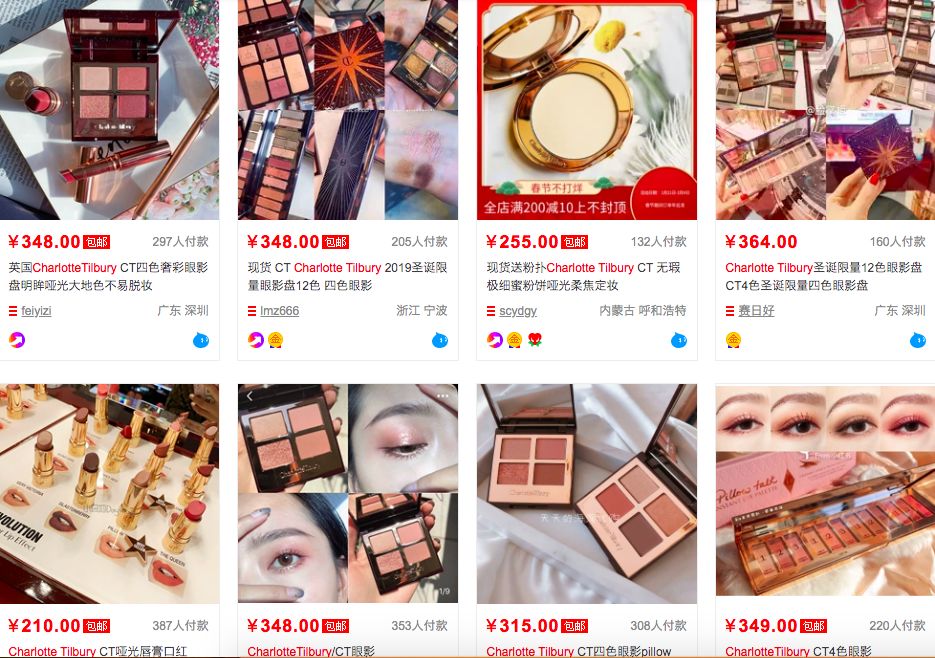This screenshot has width=935, height=658.
Task: Open seller feiyizi's shop link
Action: coord(36,311)
